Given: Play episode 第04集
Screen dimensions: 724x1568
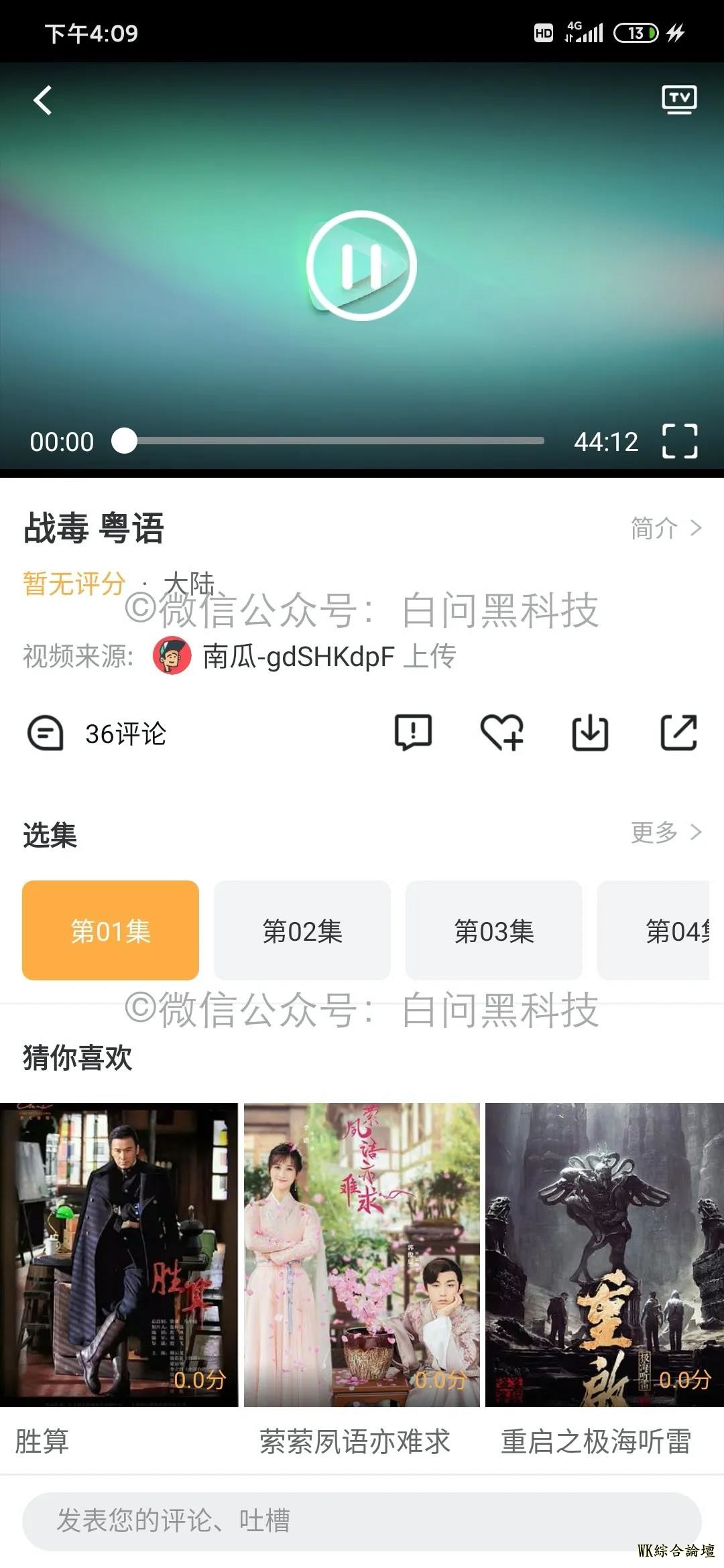Looking at the screenshot, I should [654, 931].
